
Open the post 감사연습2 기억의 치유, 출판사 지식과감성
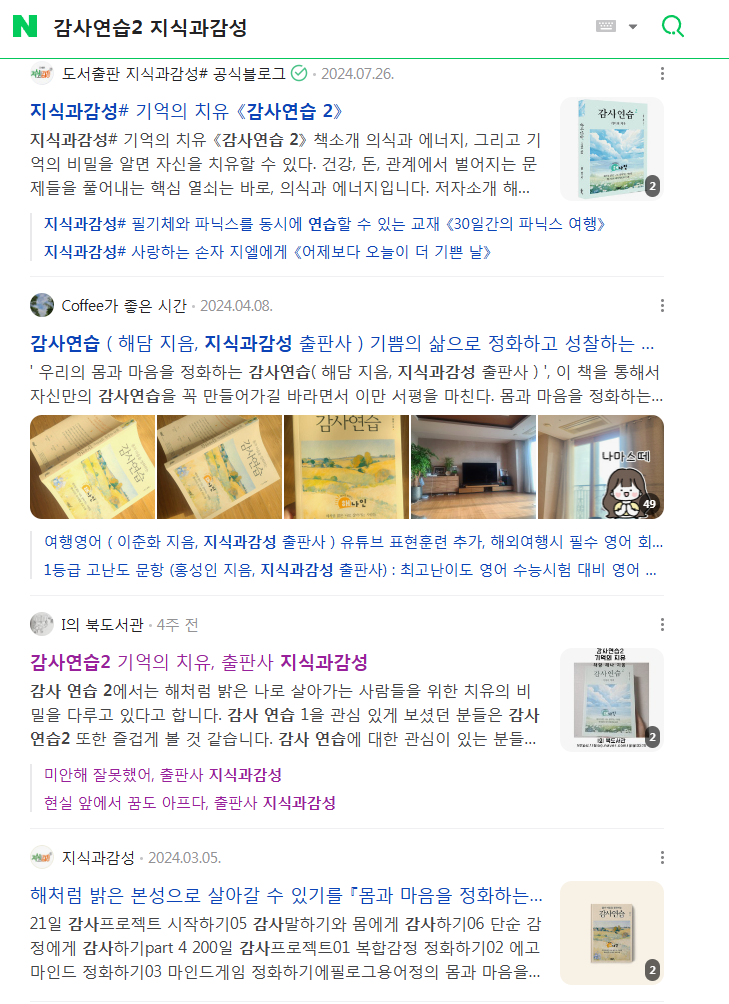pyautogui.click(x=199, y=662)
